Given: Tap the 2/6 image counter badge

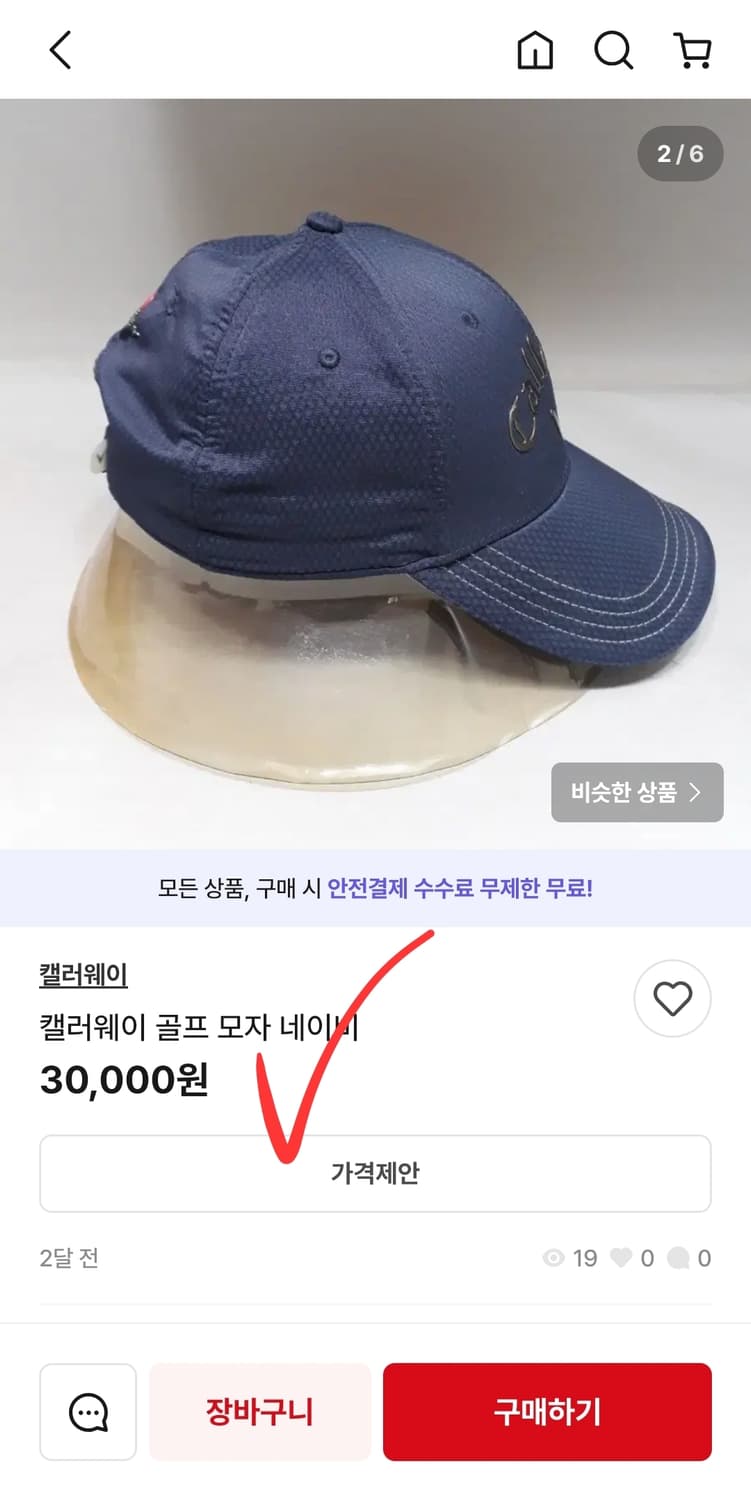Looking at the screenshot, I should click(681, 154).
